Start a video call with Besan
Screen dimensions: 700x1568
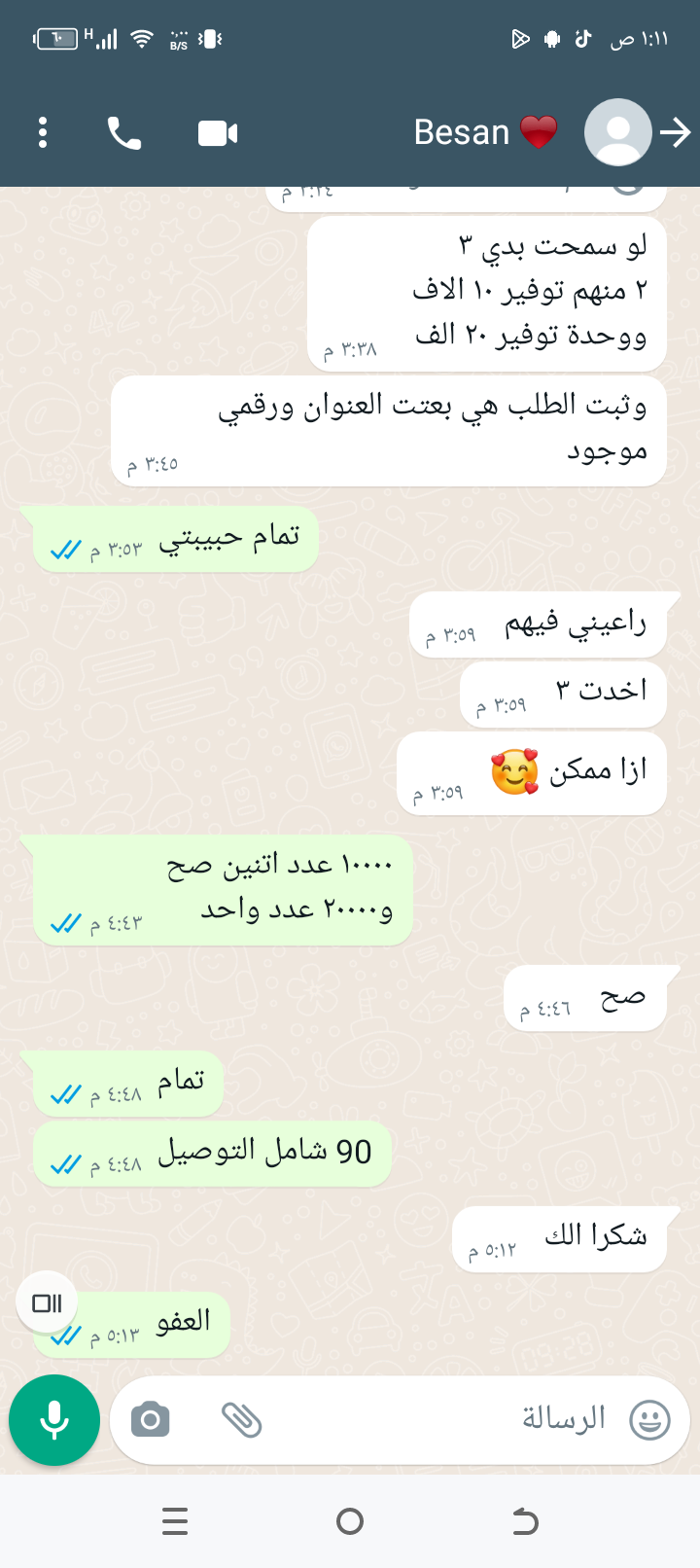coord(218,132)
